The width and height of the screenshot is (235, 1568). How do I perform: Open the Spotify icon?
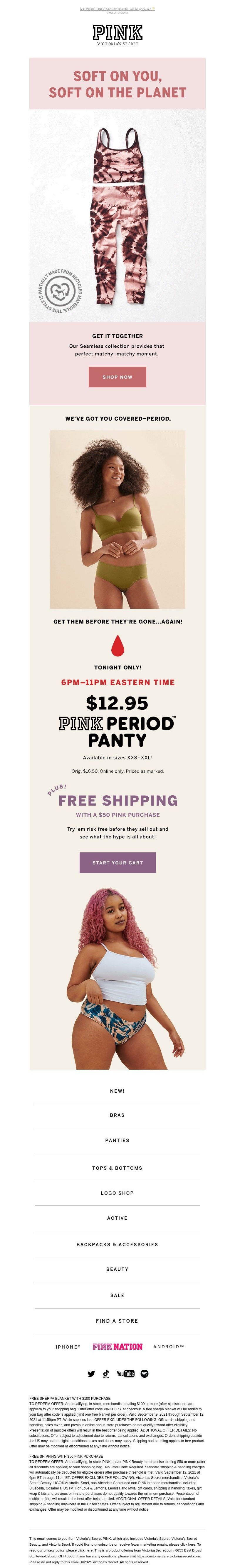pos(145,1374)
